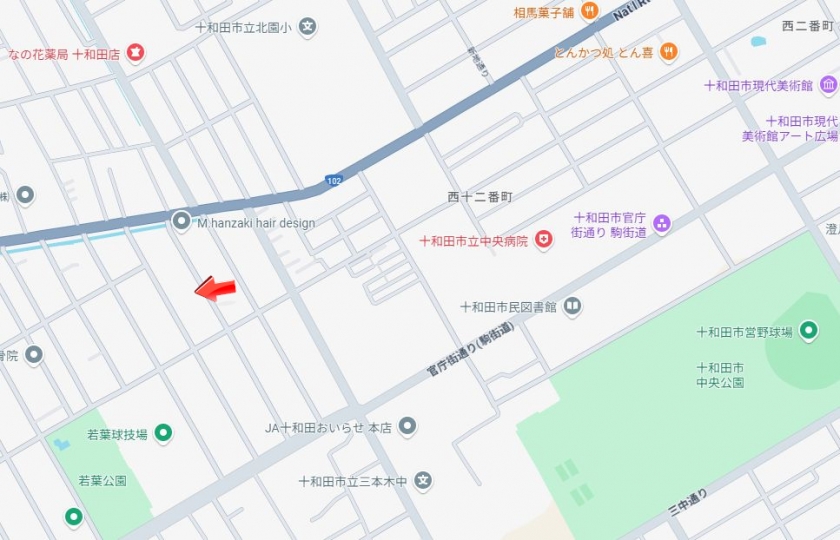Open the 十和田市立北園小 school pin
Image resolution: width=840 pixels, height=540 pixels.
[x=308, y=27]
